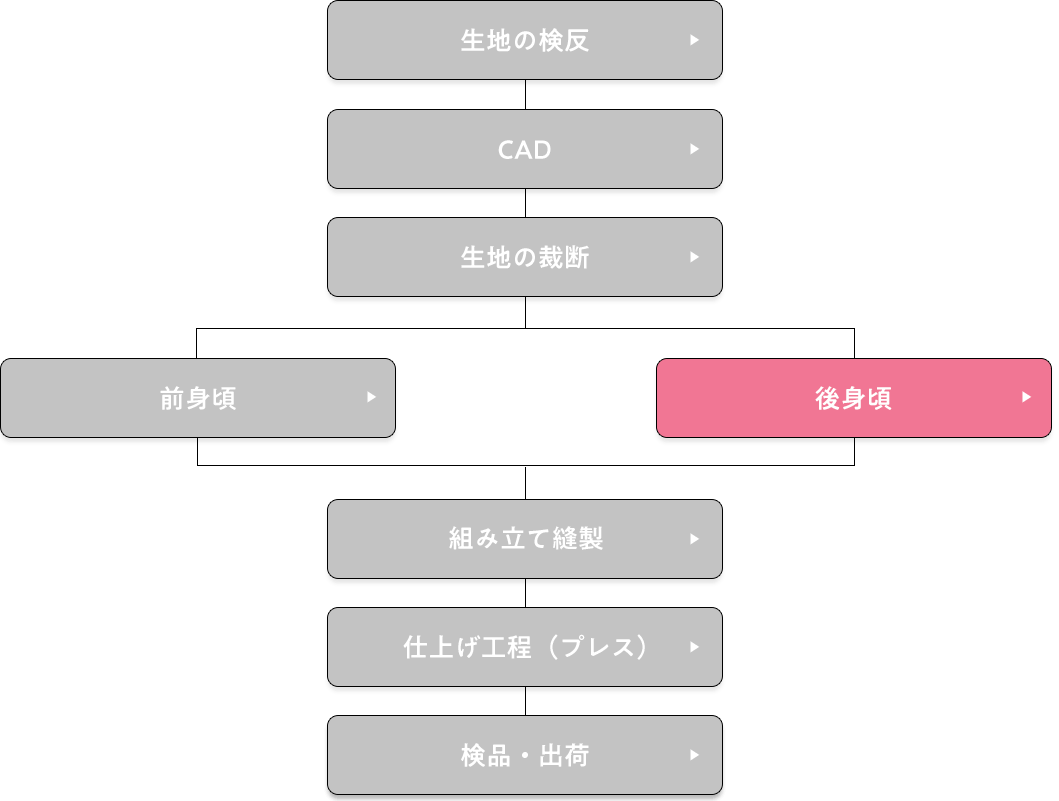Open the 前身頃 branch
Image resolution: width=1059 pixels, height=801 pixels.
[198, 398]
